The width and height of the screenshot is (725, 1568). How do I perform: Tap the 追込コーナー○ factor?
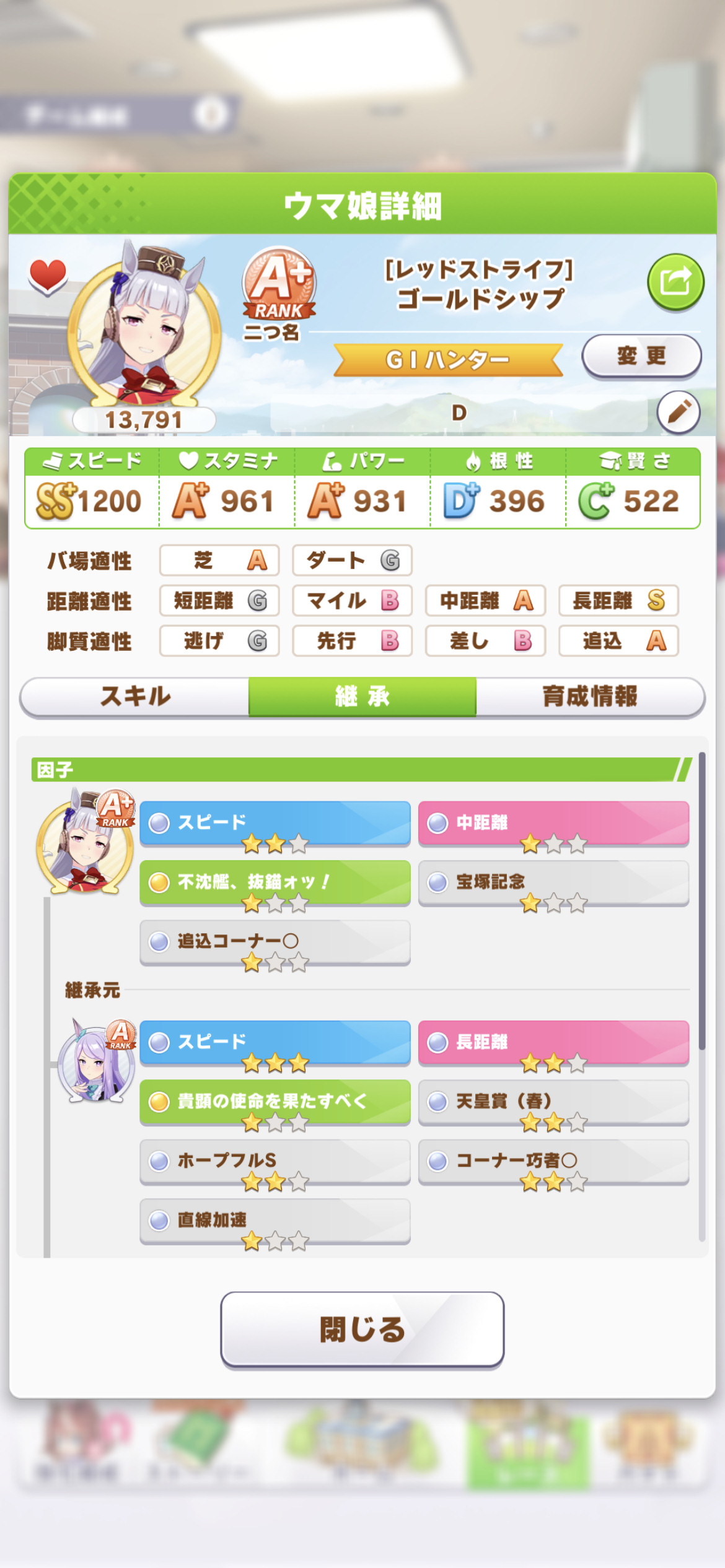(x=275, y=943)
